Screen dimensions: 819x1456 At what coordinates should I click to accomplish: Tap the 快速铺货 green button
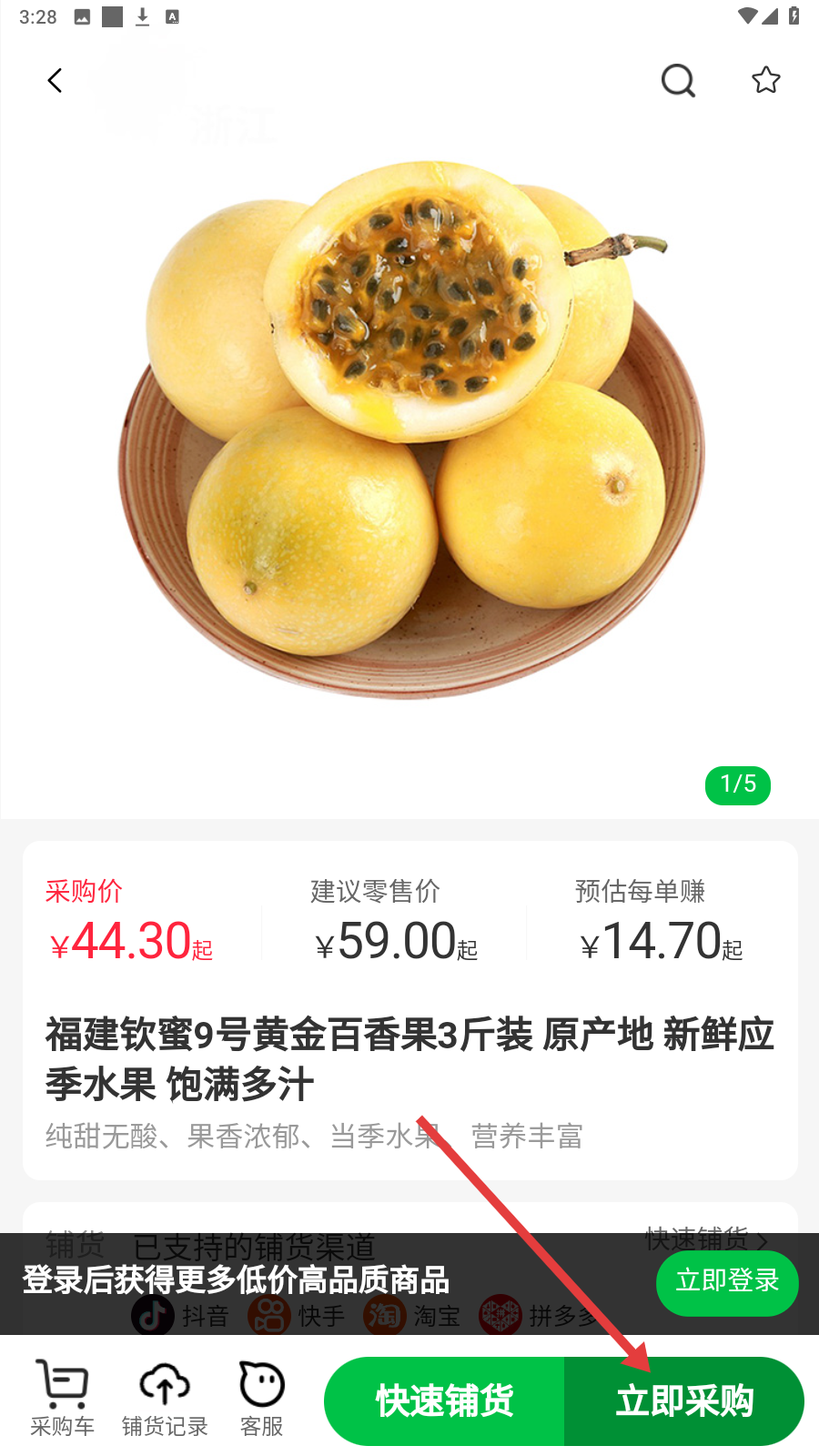[x=445, y=1401]
